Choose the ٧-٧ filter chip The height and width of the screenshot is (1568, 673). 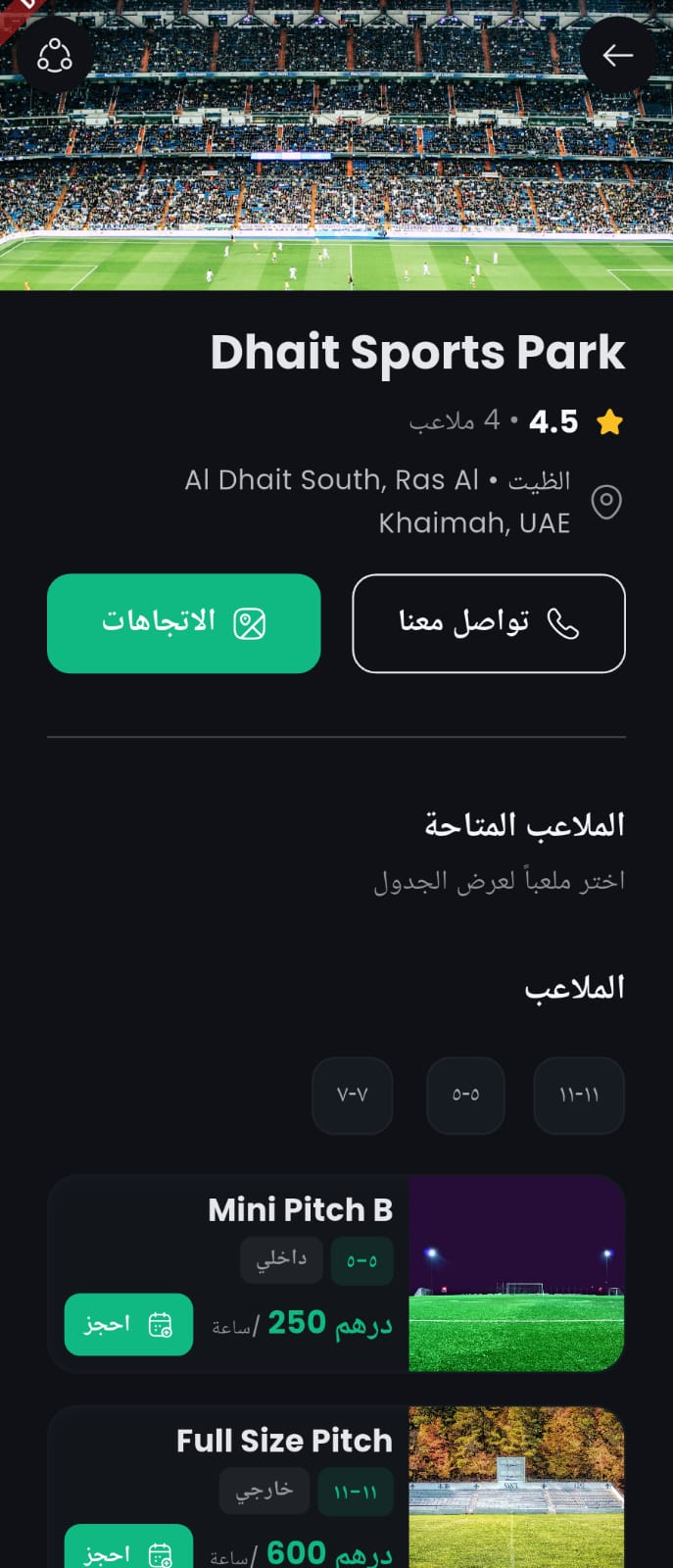point(353,1095)
